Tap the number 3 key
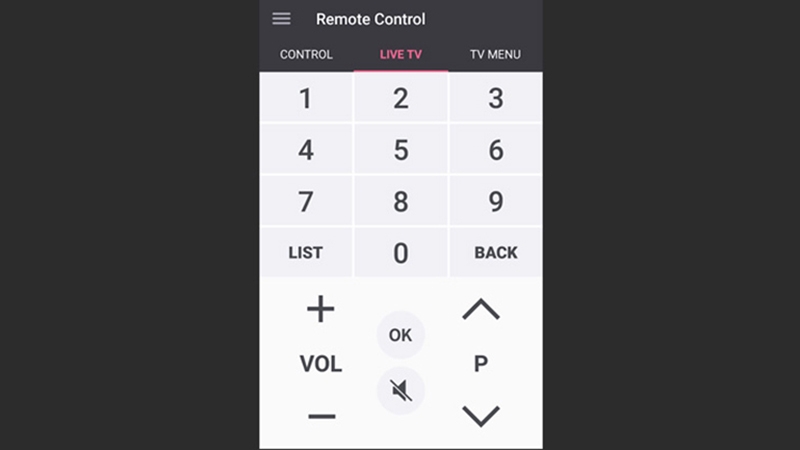 click(x=495, y=98)
